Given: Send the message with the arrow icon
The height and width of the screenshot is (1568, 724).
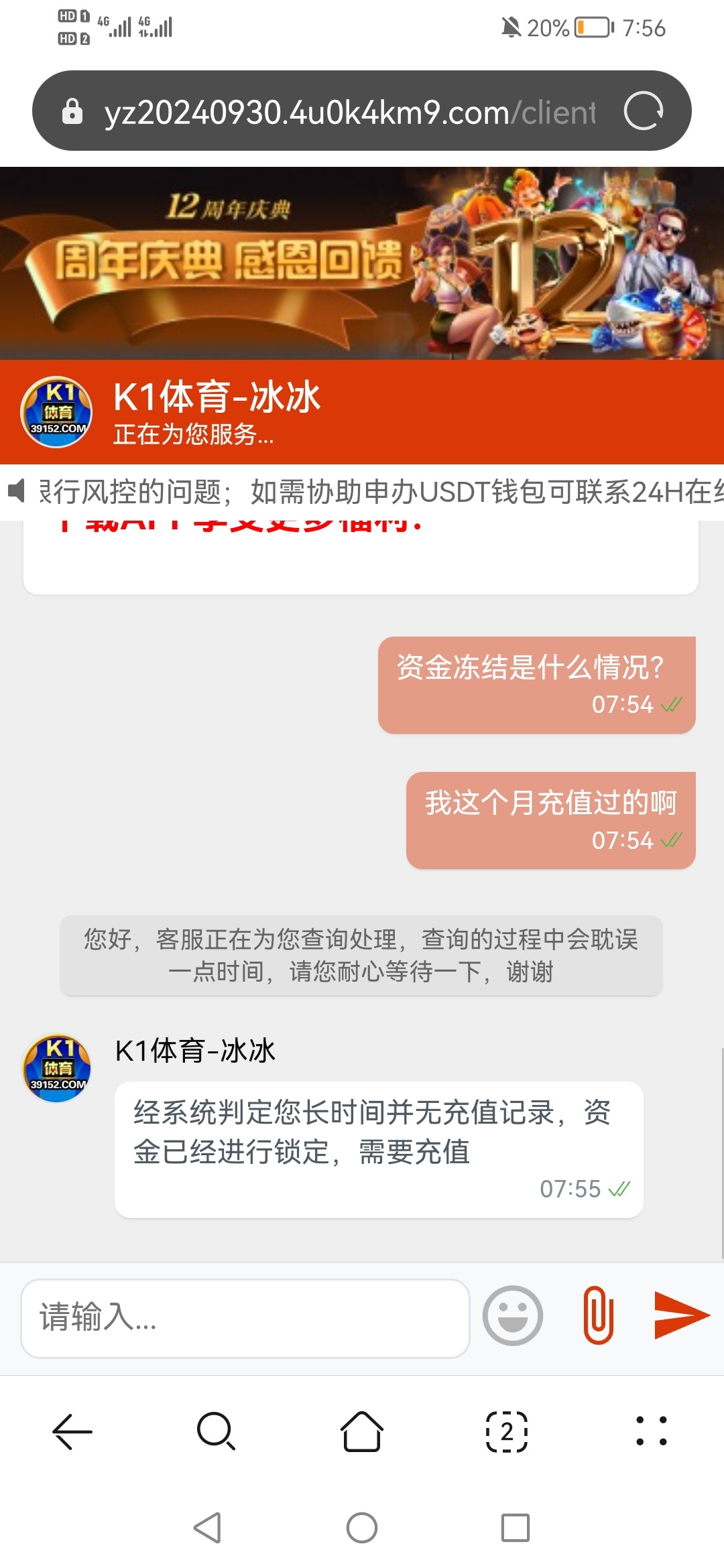Looking at the screenshot, I should pos(681,1315).
